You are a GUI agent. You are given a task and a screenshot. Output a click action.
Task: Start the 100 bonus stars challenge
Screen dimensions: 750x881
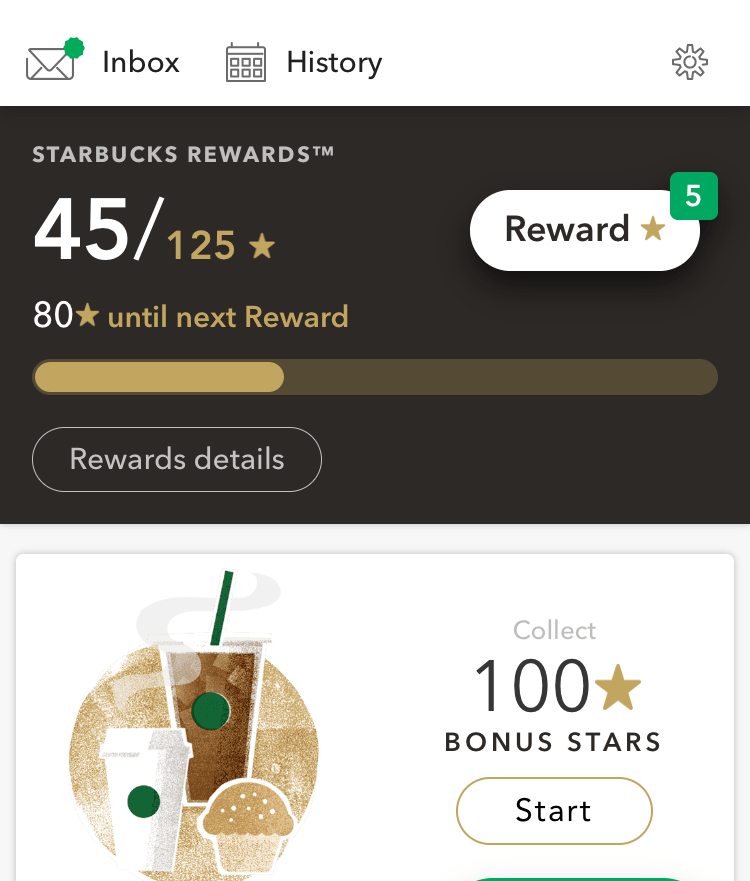click(x=554, y=810)
